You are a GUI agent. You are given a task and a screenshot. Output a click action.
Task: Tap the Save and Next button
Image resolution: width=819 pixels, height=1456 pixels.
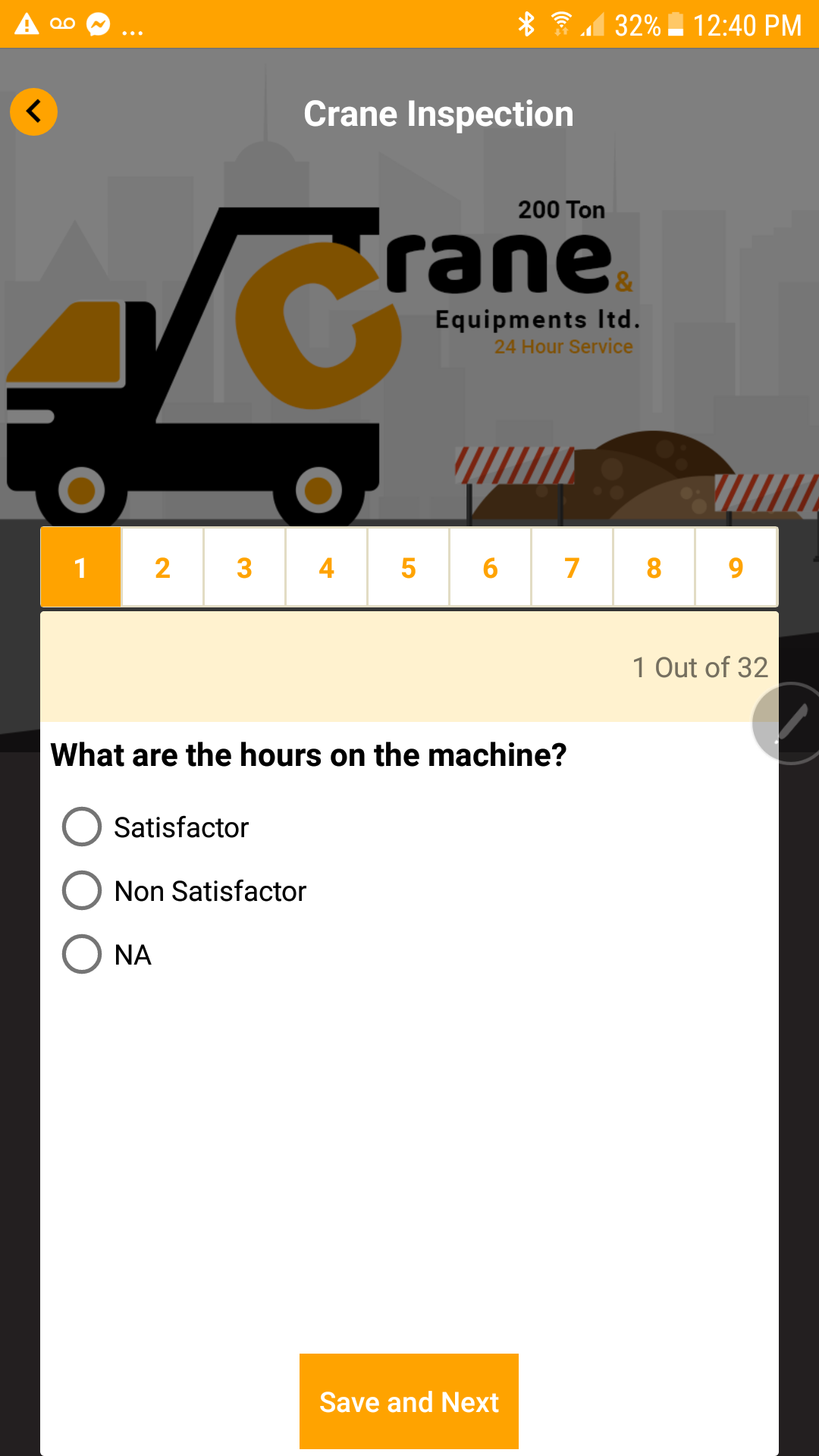409,1401
